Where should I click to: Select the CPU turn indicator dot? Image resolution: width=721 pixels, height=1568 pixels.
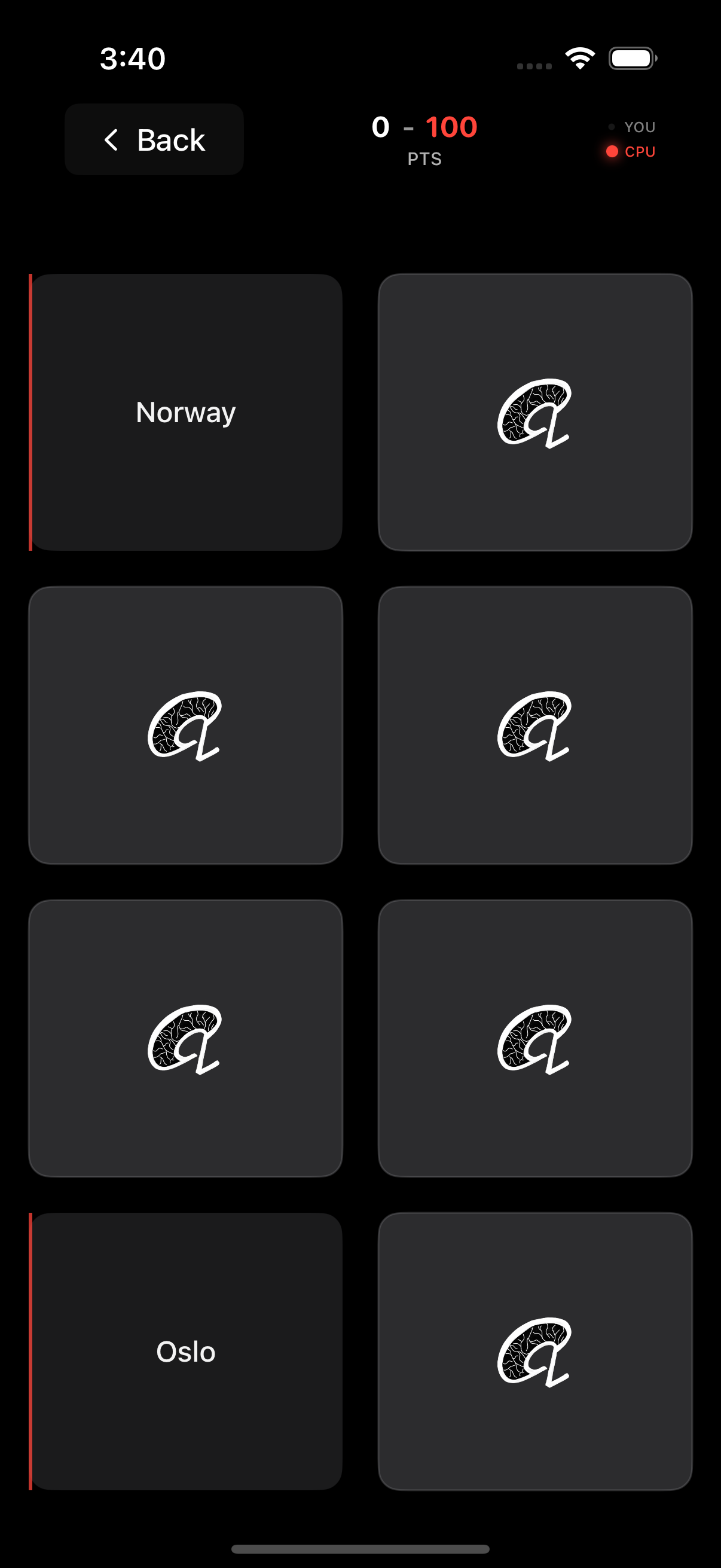click(612, 151)
